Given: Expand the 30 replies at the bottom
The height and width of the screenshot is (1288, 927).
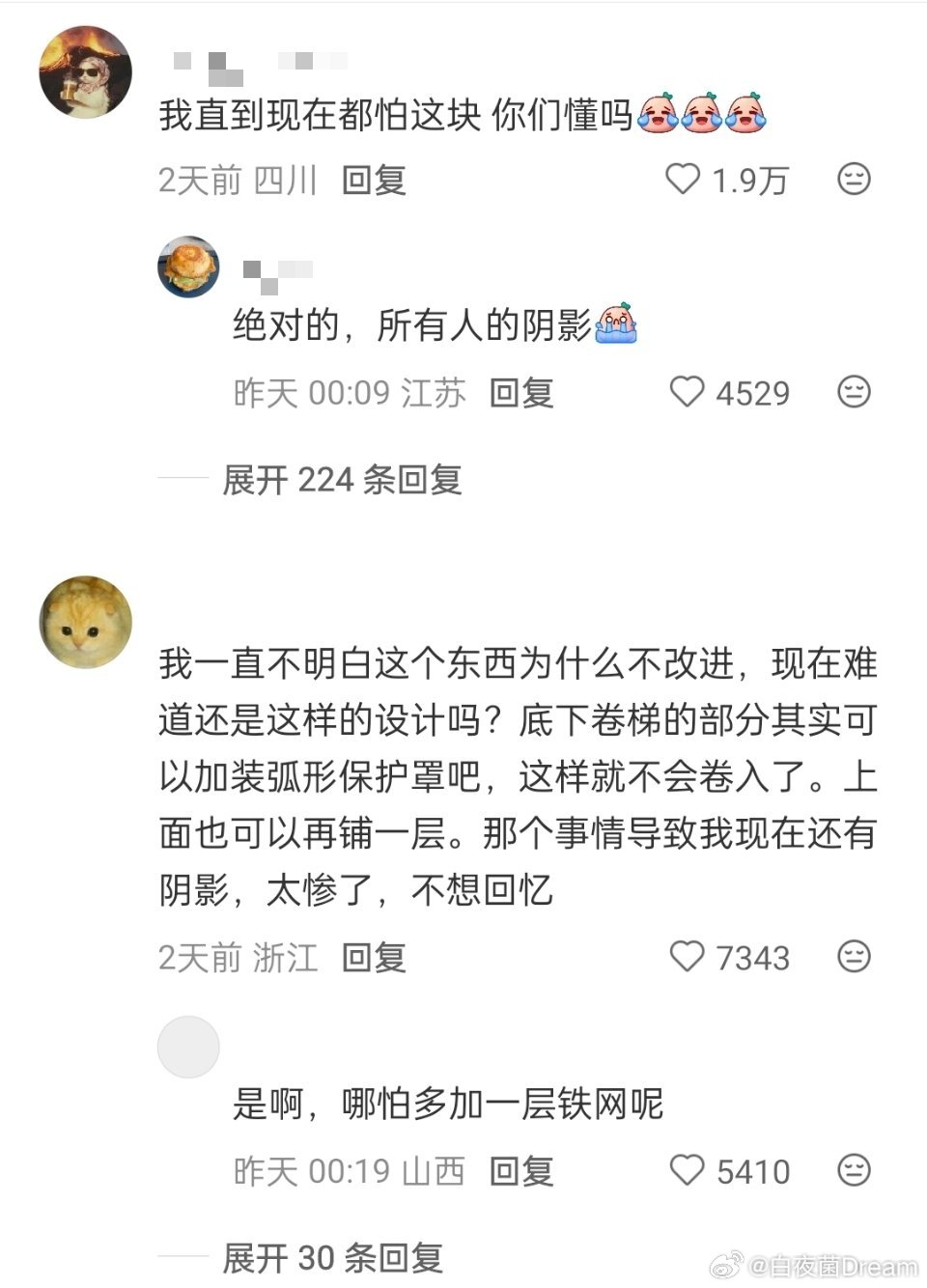Looking at the screenshot, I should 333,1257.
